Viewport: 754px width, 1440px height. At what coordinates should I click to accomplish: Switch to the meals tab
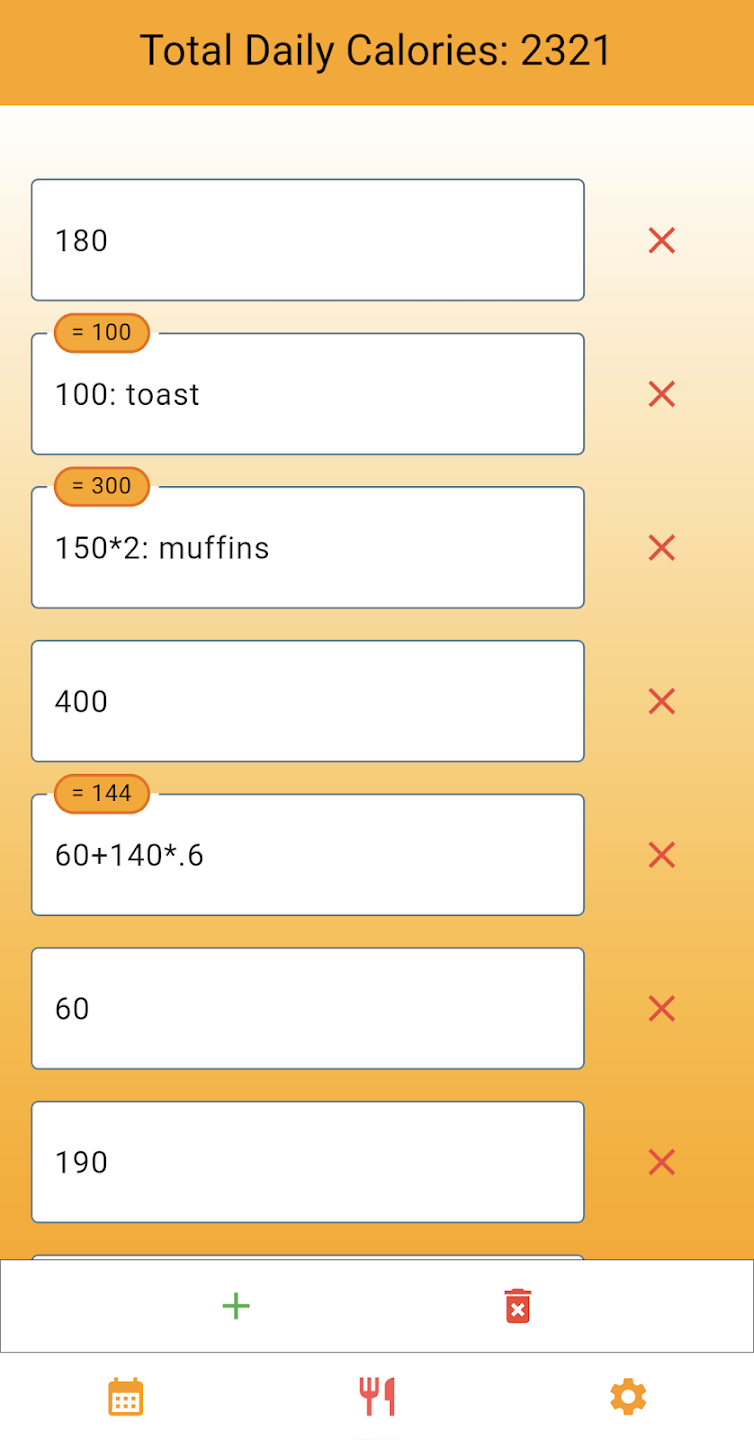377,1396
